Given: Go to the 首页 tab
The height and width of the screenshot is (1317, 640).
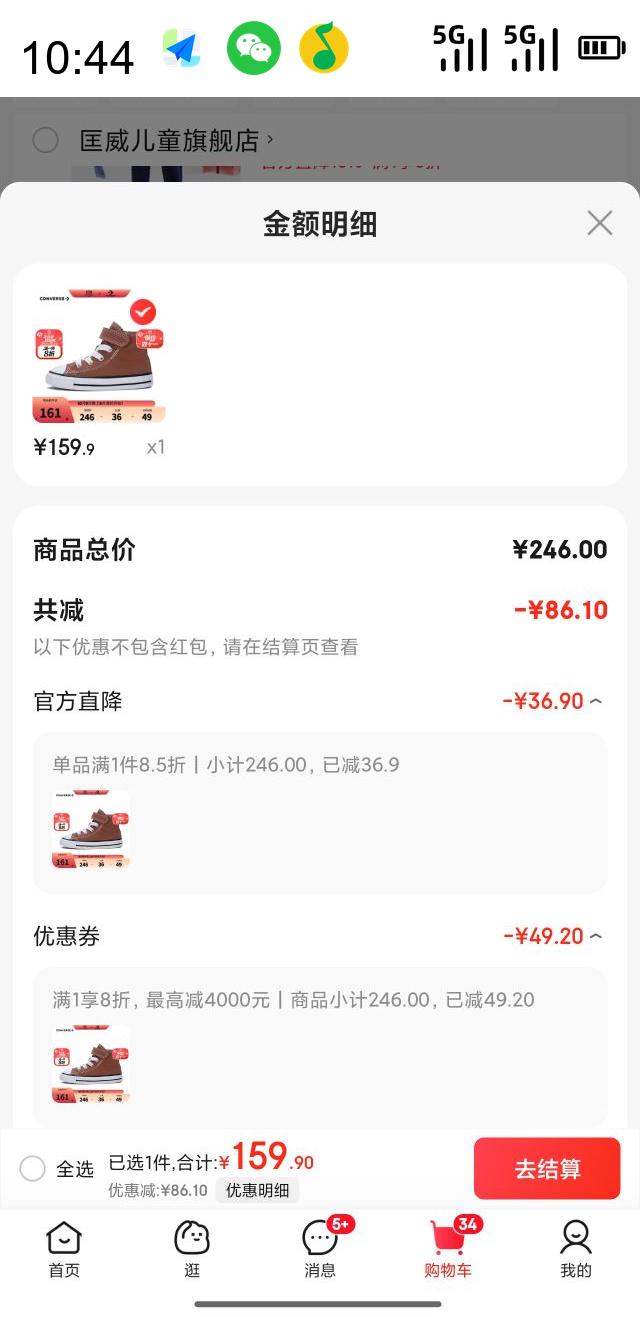Looking at the screenshot, I should [64, 1249].
